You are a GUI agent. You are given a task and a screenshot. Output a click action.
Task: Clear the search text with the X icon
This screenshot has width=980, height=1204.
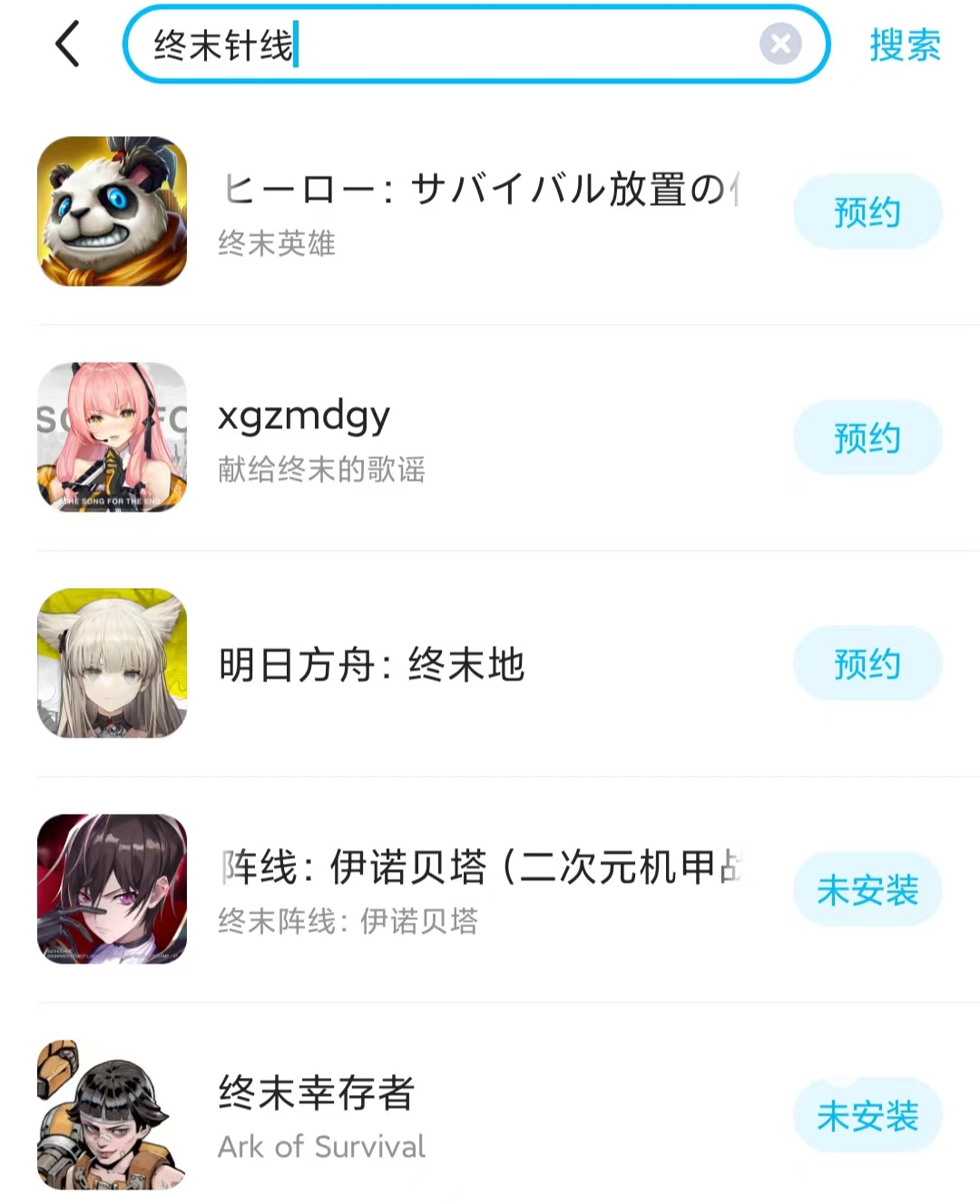[779, 44]
